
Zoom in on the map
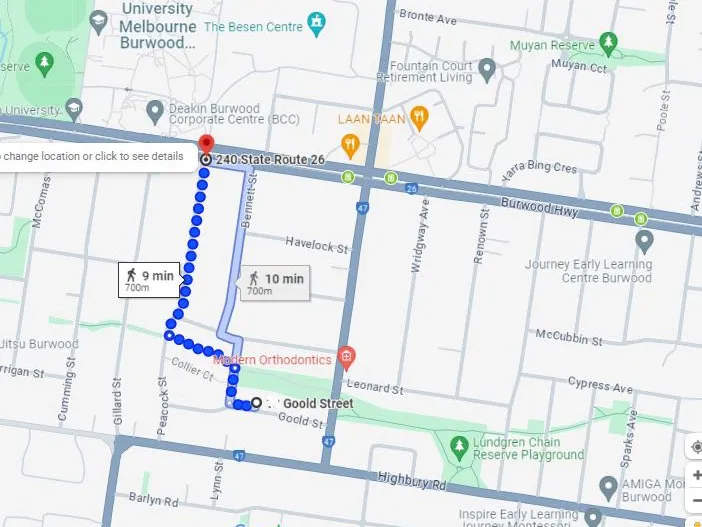pyautogui.click(x=696, y=474)
